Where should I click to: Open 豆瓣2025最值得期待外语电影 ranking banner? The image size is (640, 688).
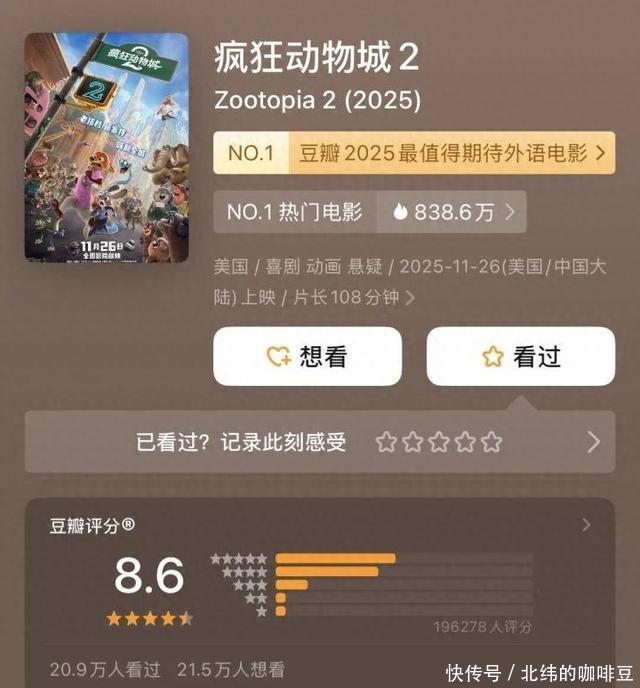click(414, 153)
